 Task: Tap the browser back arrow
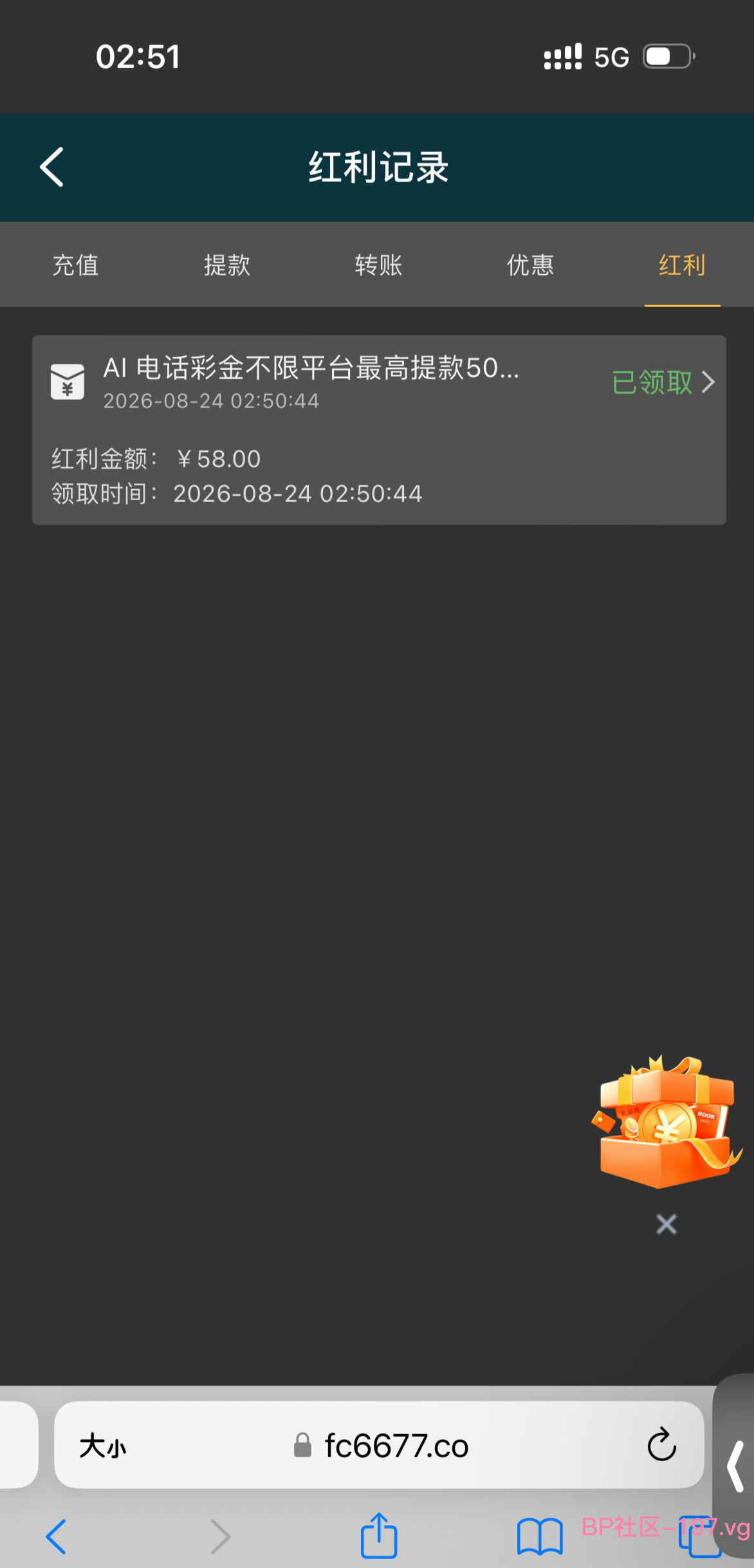point(56,1536)
